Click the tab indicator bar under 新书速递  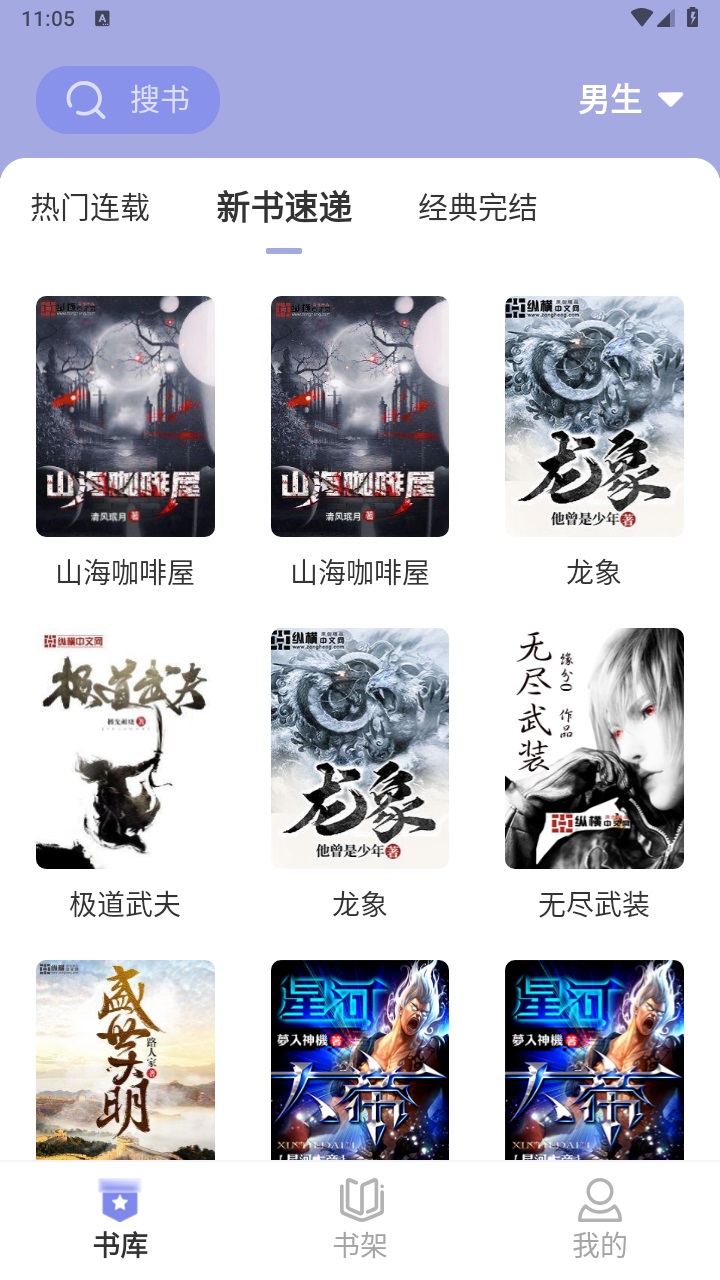click(x=283, y=250)
